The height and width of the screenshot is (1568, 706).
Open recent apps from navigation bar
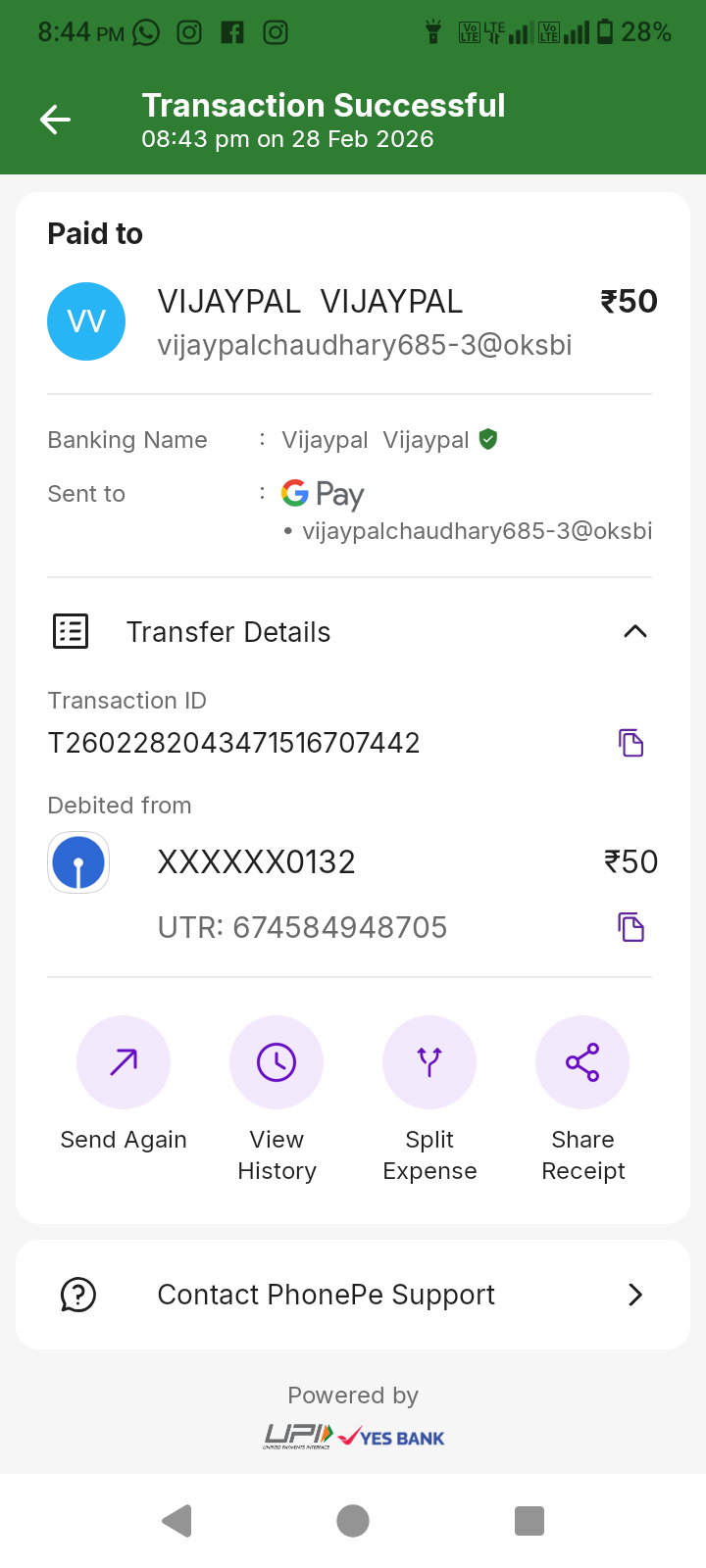[x=529, y=1521]
